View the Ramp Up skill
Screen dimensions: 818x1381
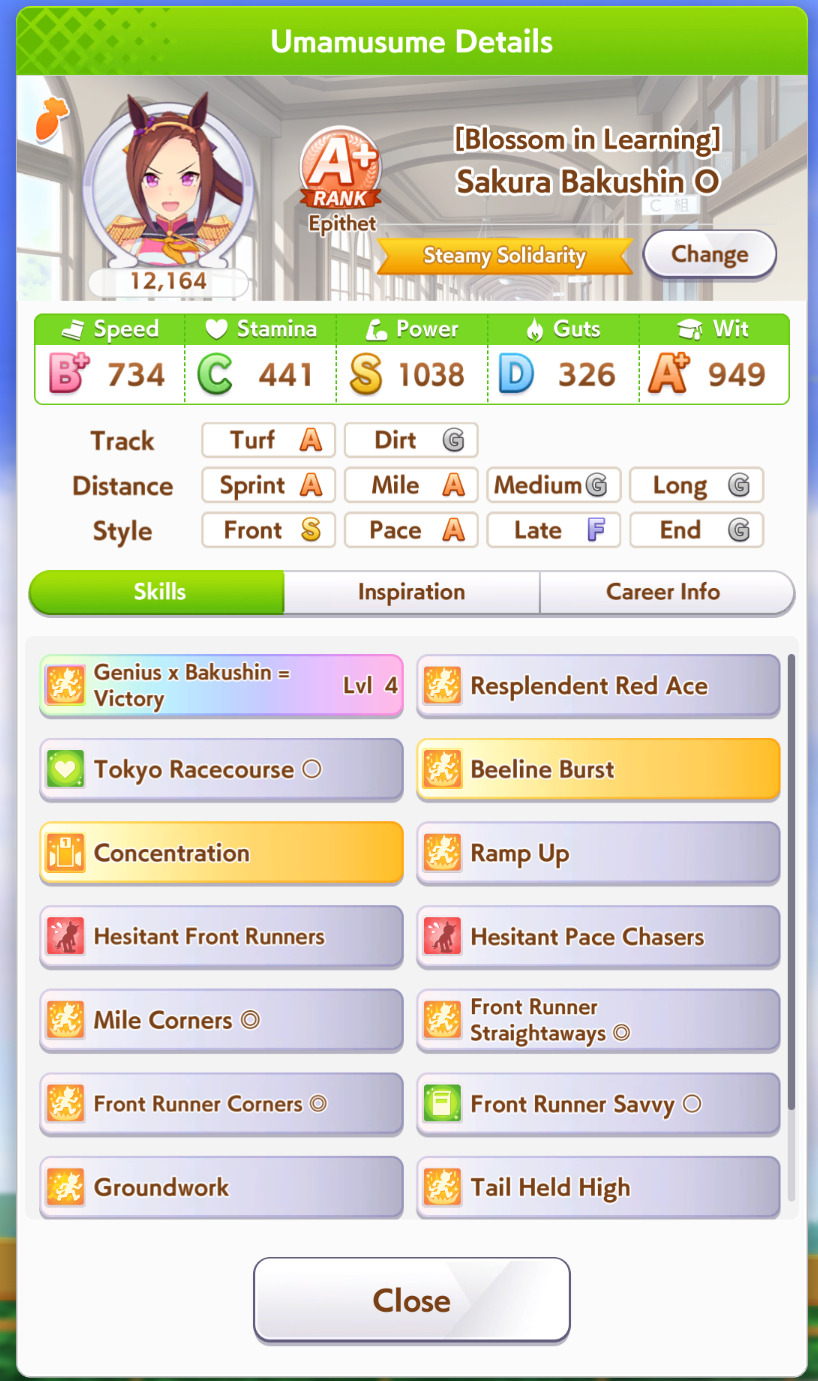pos(598,853)
